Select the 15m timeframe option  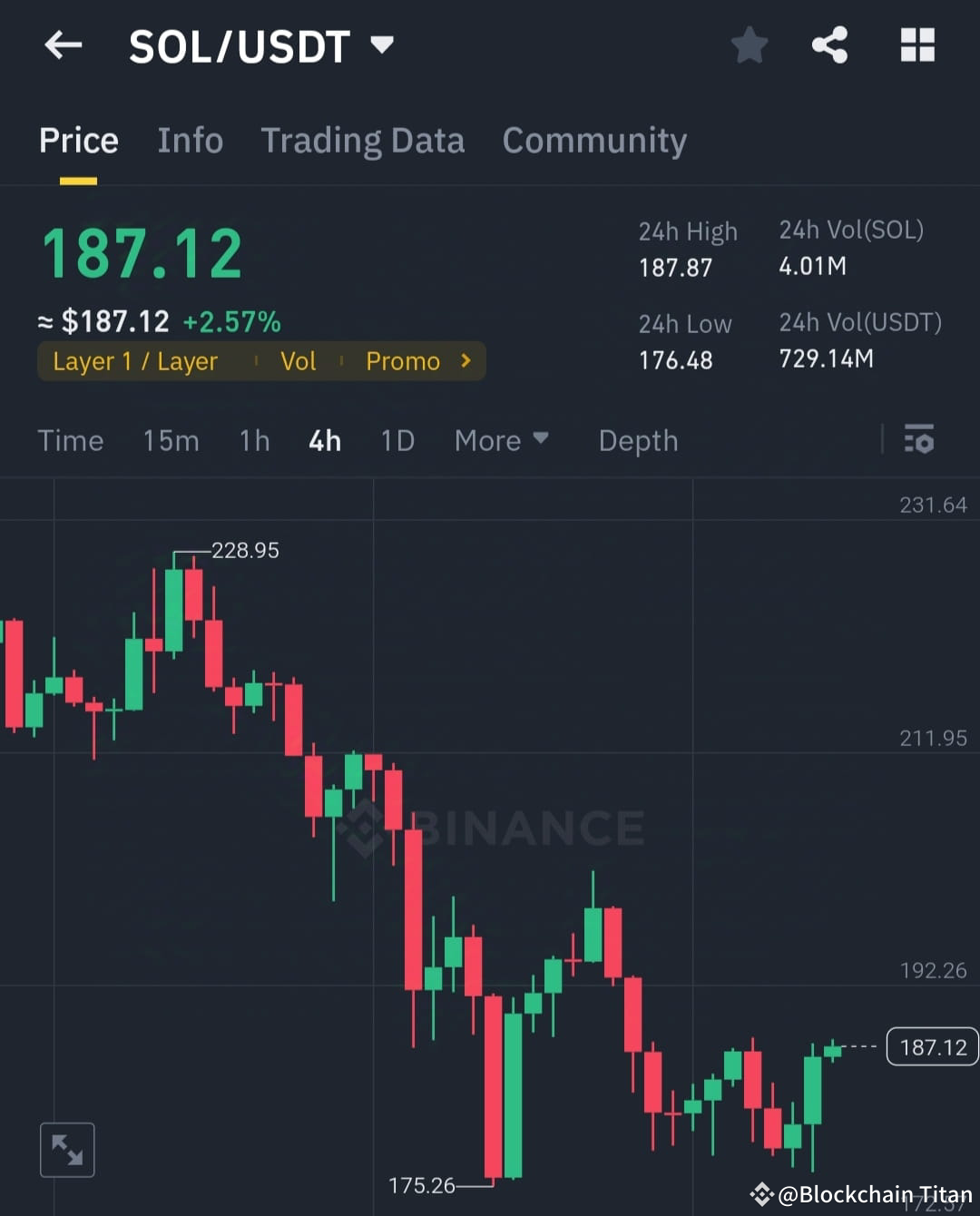pos(171,440)
